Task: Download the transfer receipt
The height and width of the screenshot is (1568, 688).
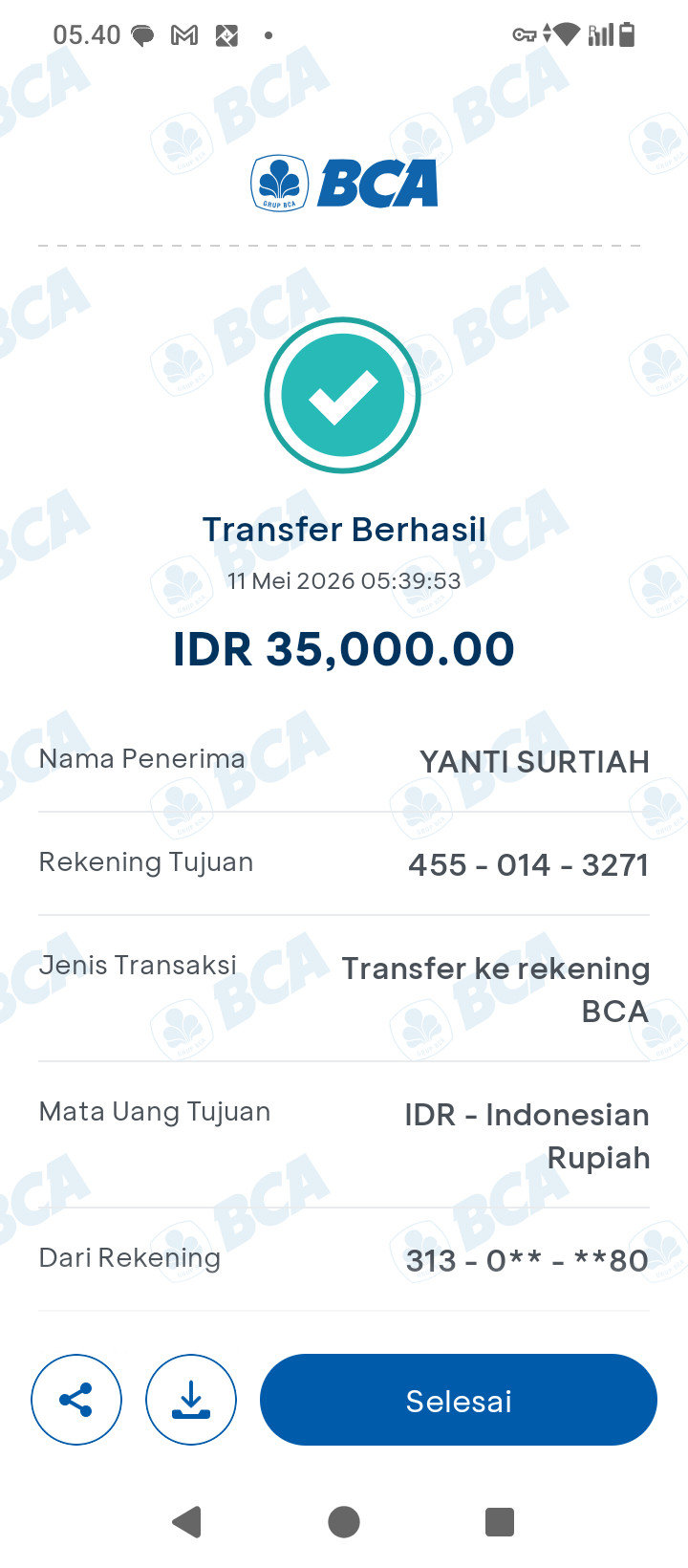Action: pyautogui.click(x=191, y=1400)
